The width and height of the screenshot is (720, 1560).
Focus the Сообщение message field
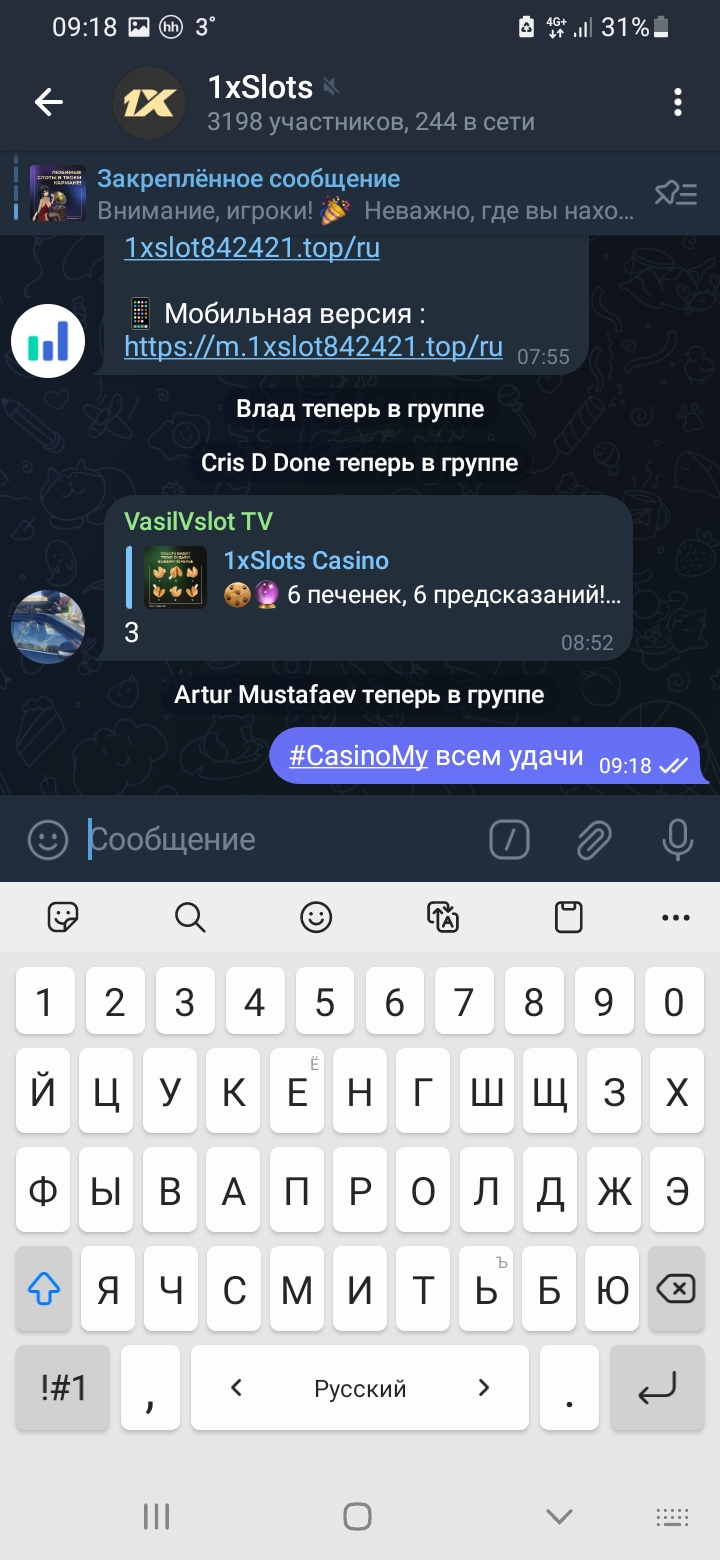coord(280,840)
